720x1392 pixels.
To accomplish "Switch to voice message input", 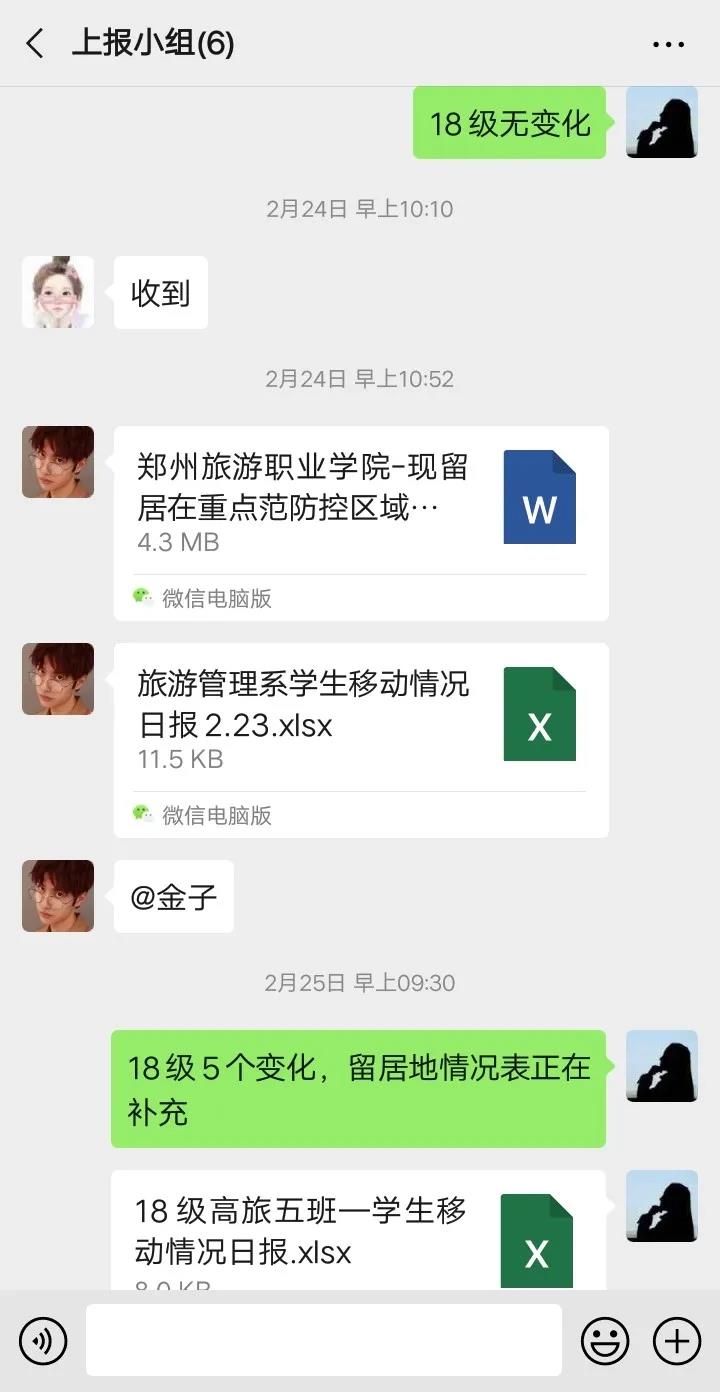I will (43, 1341).
